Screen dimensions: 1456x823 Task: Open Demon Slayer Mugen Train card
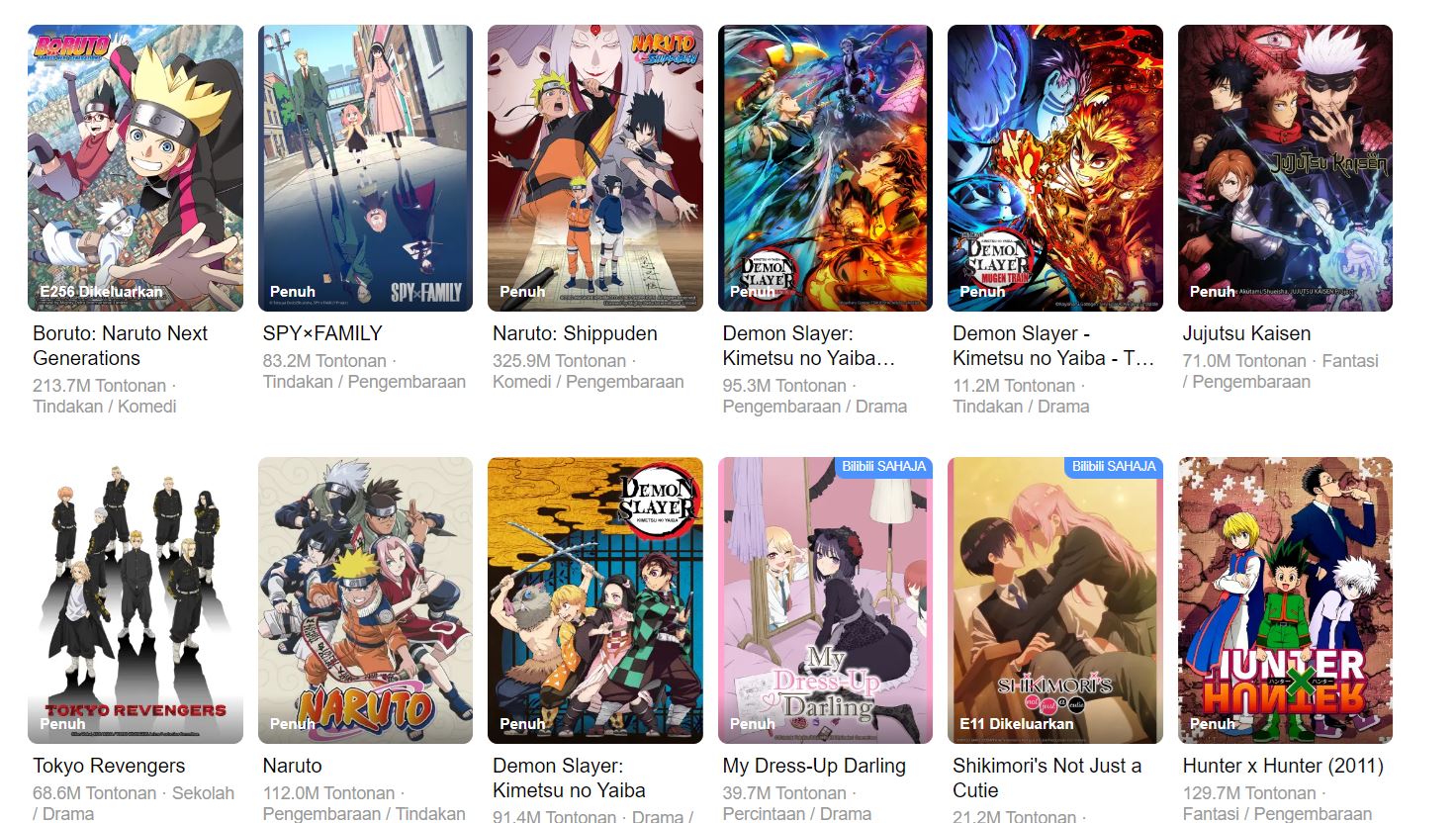pyautogui.click(x=1055, y=168)
